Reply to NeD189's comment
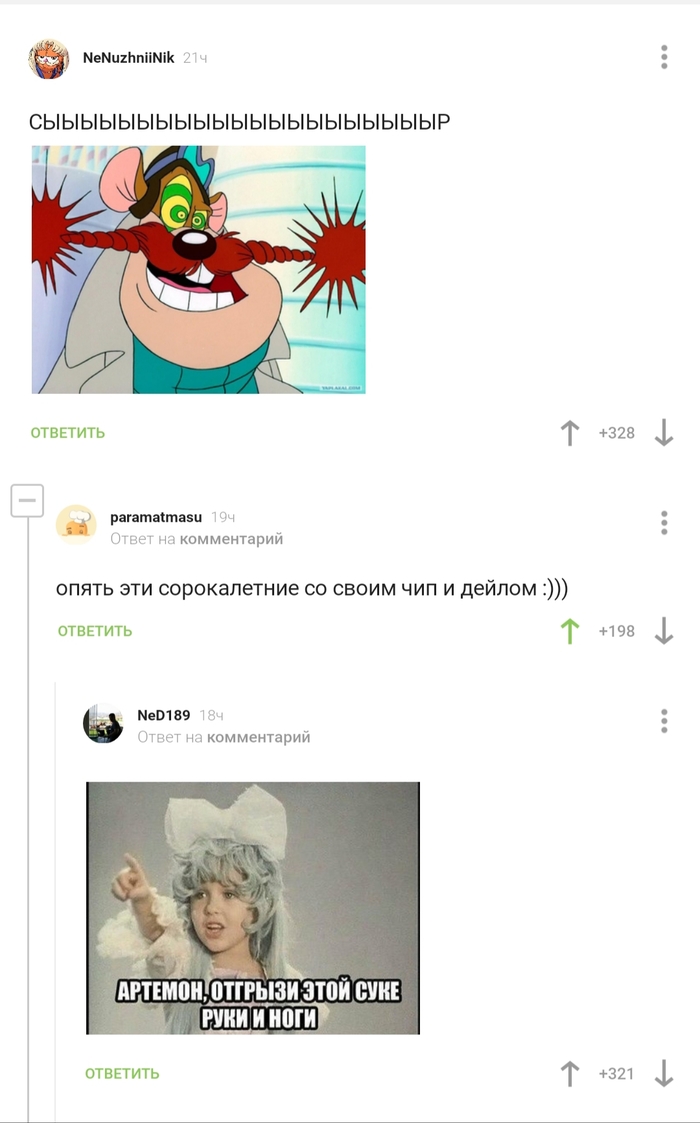700x1123 pixels. (121, 1074)
